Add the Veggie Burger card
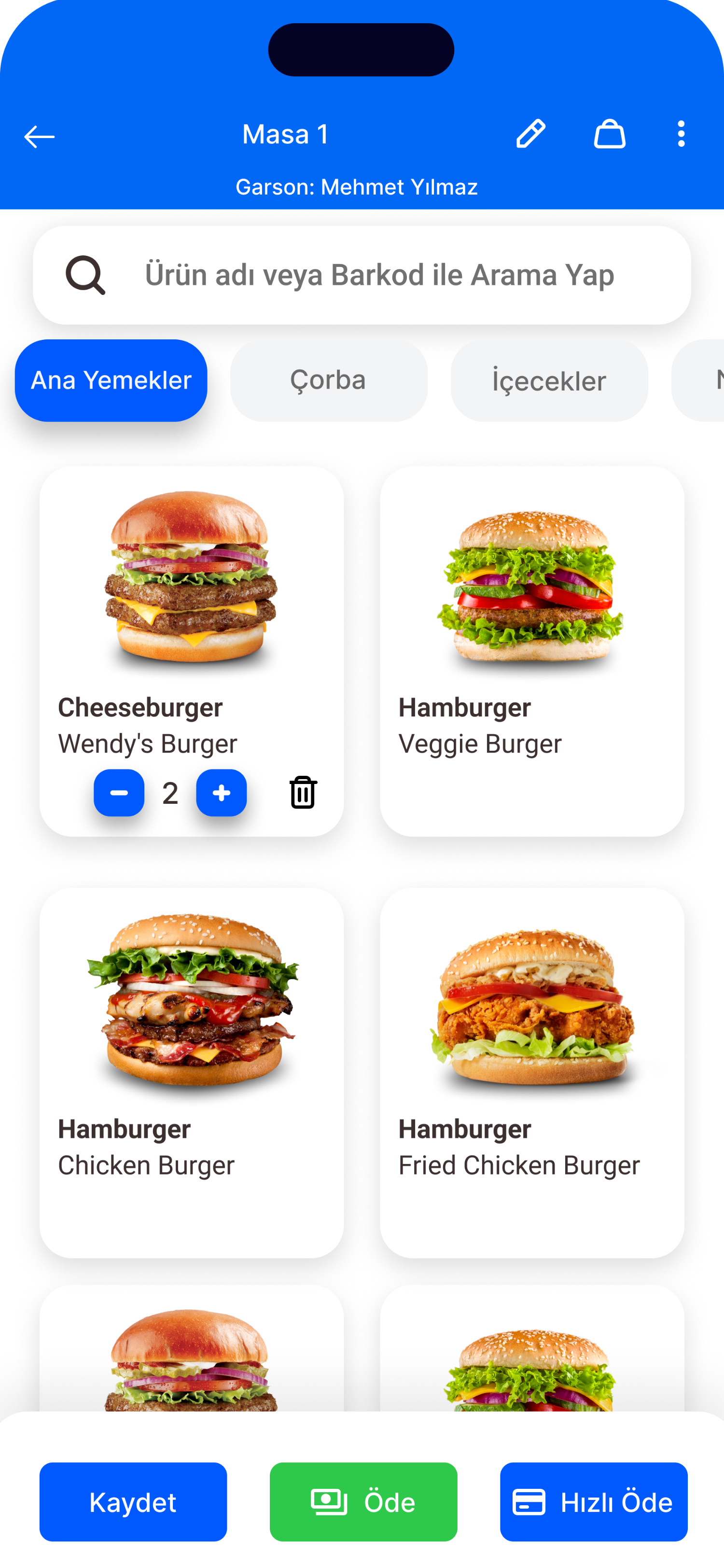Screen dimensions: 724x1568 tap(532, 651)
